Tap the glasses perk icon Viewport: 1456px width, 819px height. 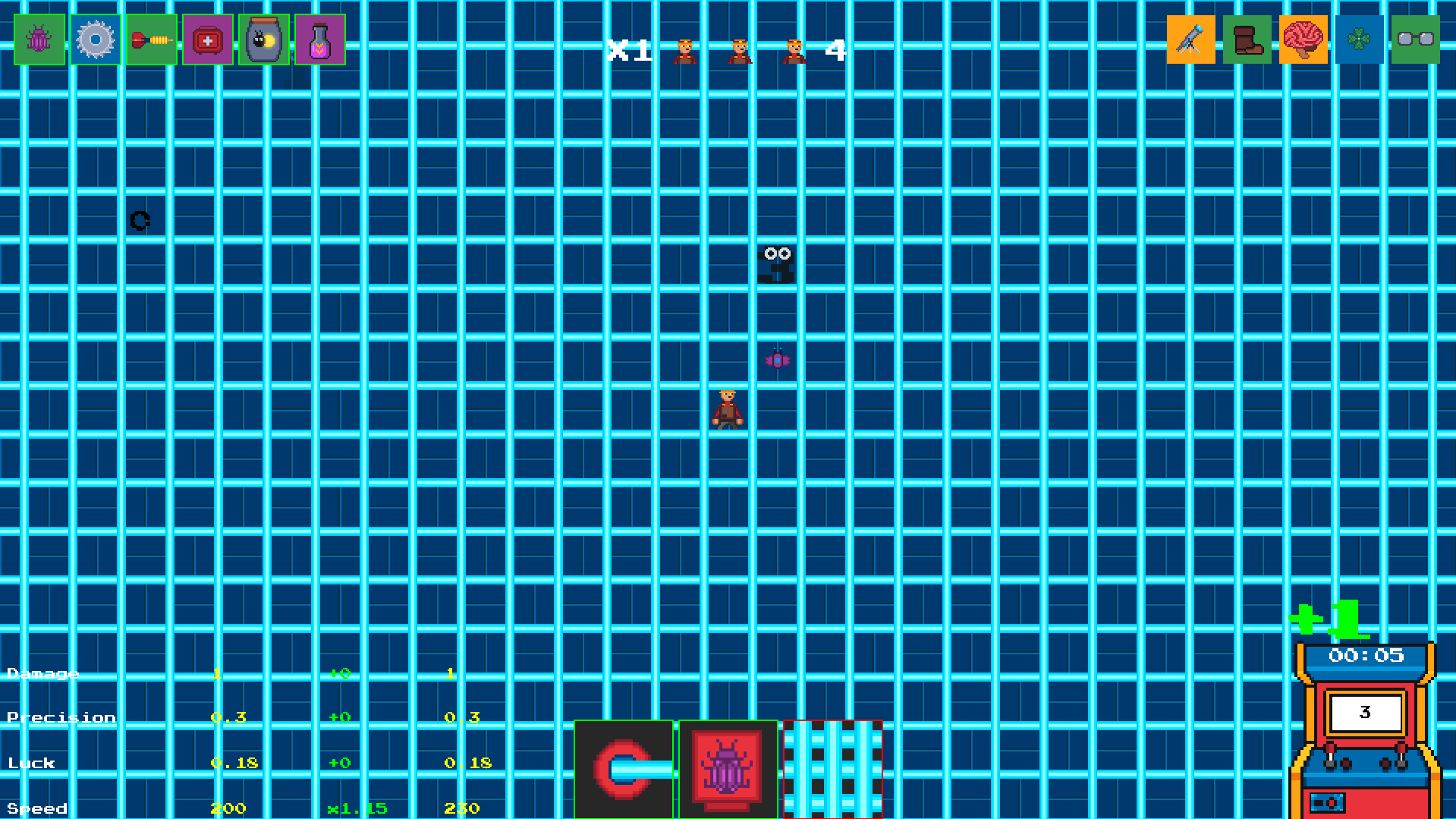tap(1415, 39)
